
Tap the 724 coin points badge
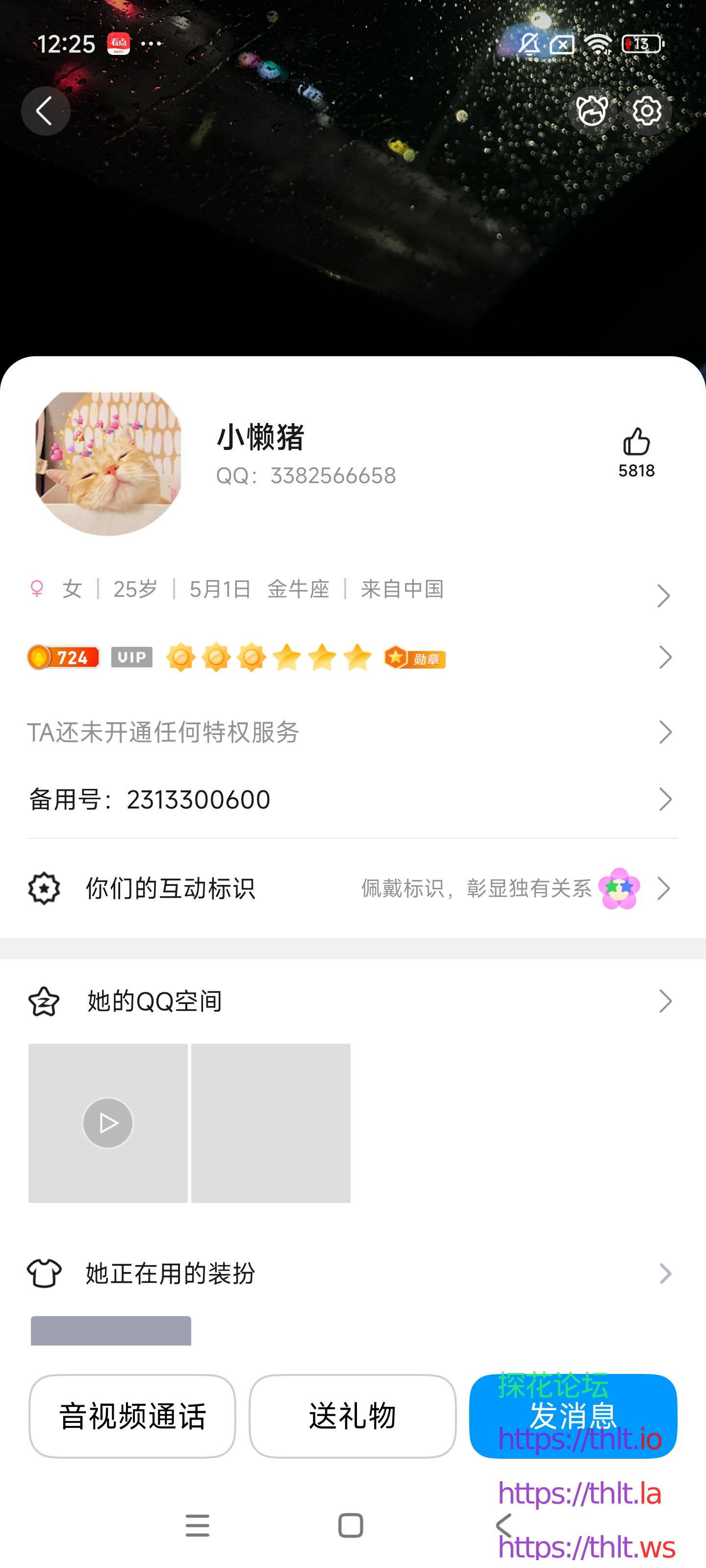pos(63,658)
